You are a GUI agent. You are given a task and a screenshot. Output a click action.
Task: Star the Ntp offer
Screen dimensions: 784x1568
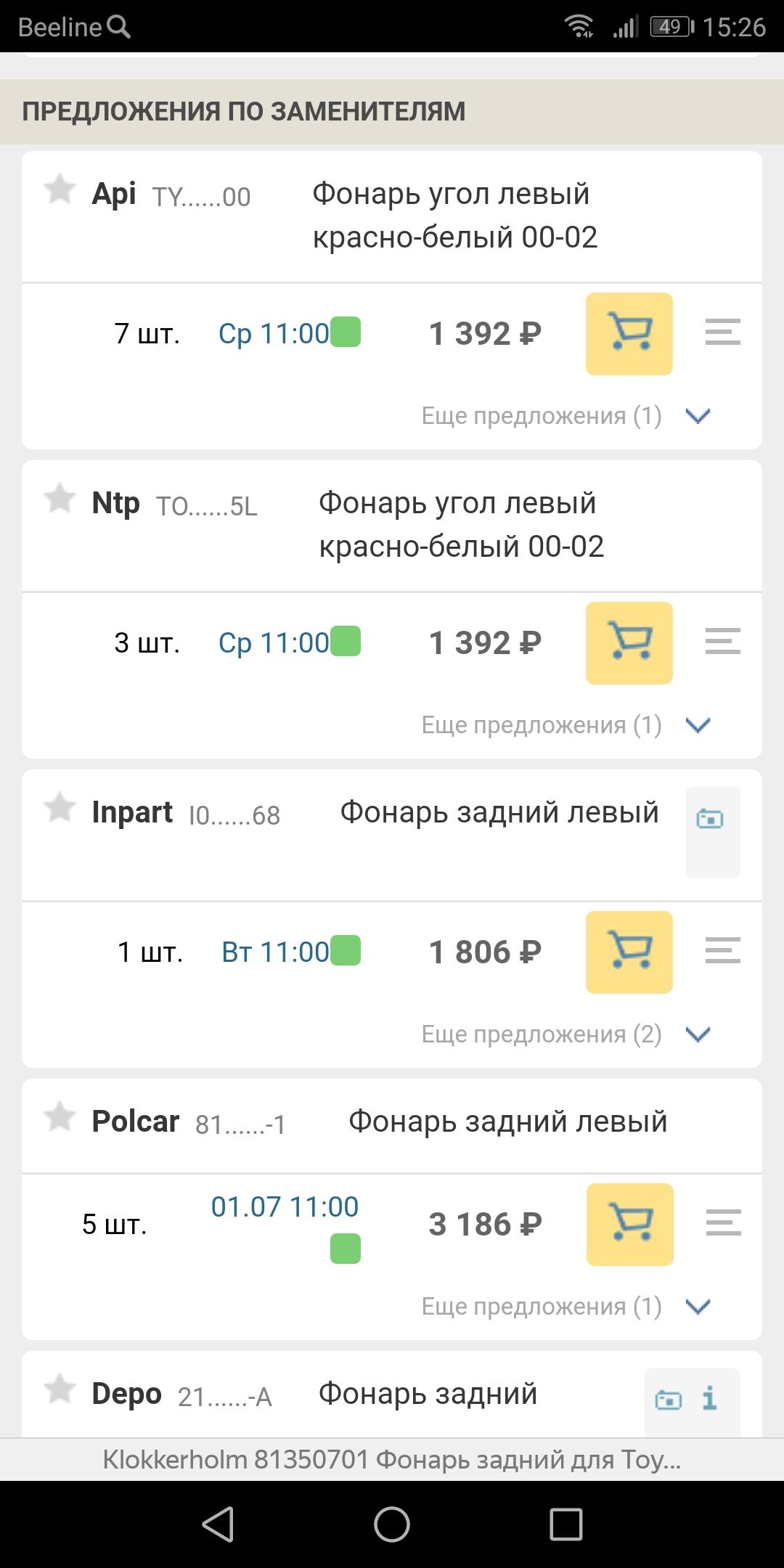tap(60, 499)
